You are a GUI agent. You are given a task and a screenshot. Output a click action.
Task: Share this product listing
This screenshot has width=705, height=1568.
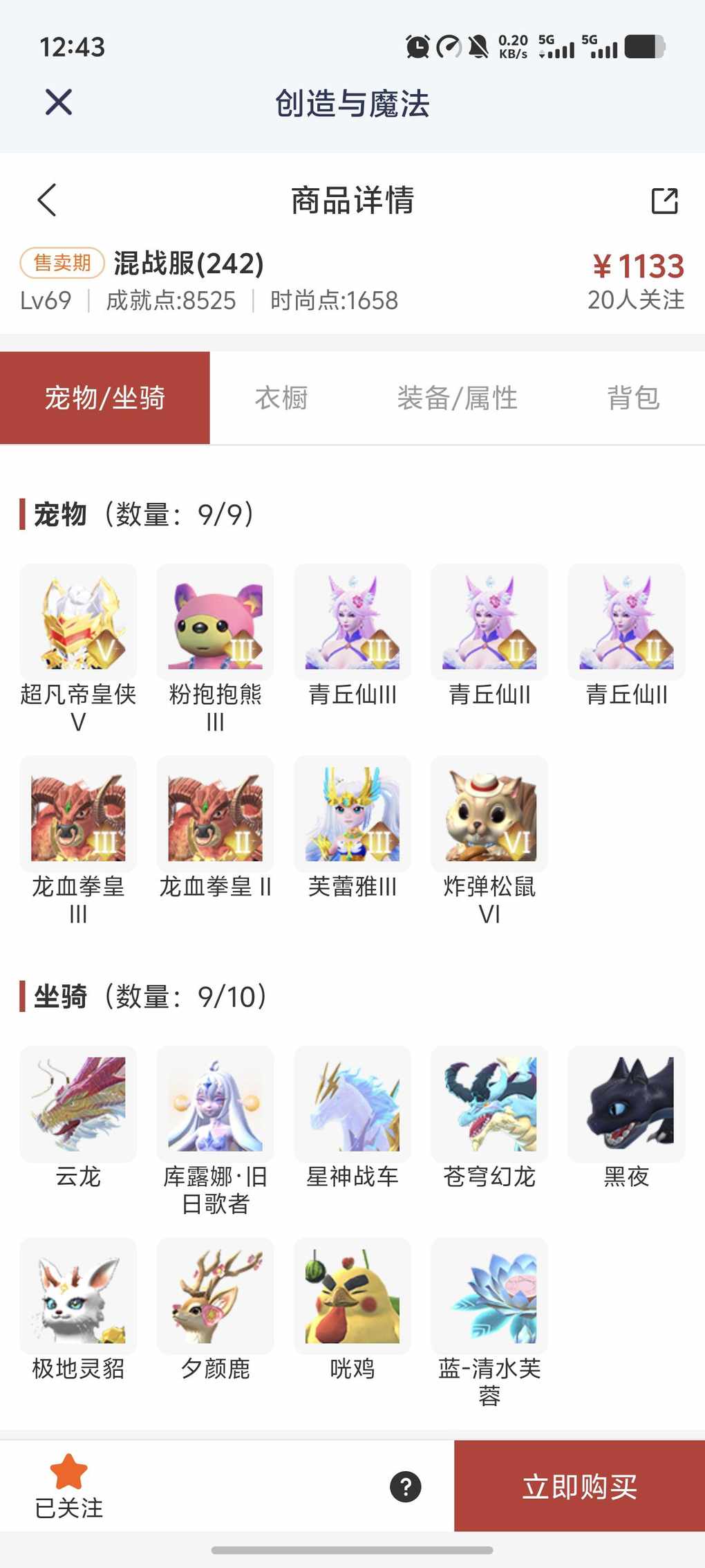[664, 201]
